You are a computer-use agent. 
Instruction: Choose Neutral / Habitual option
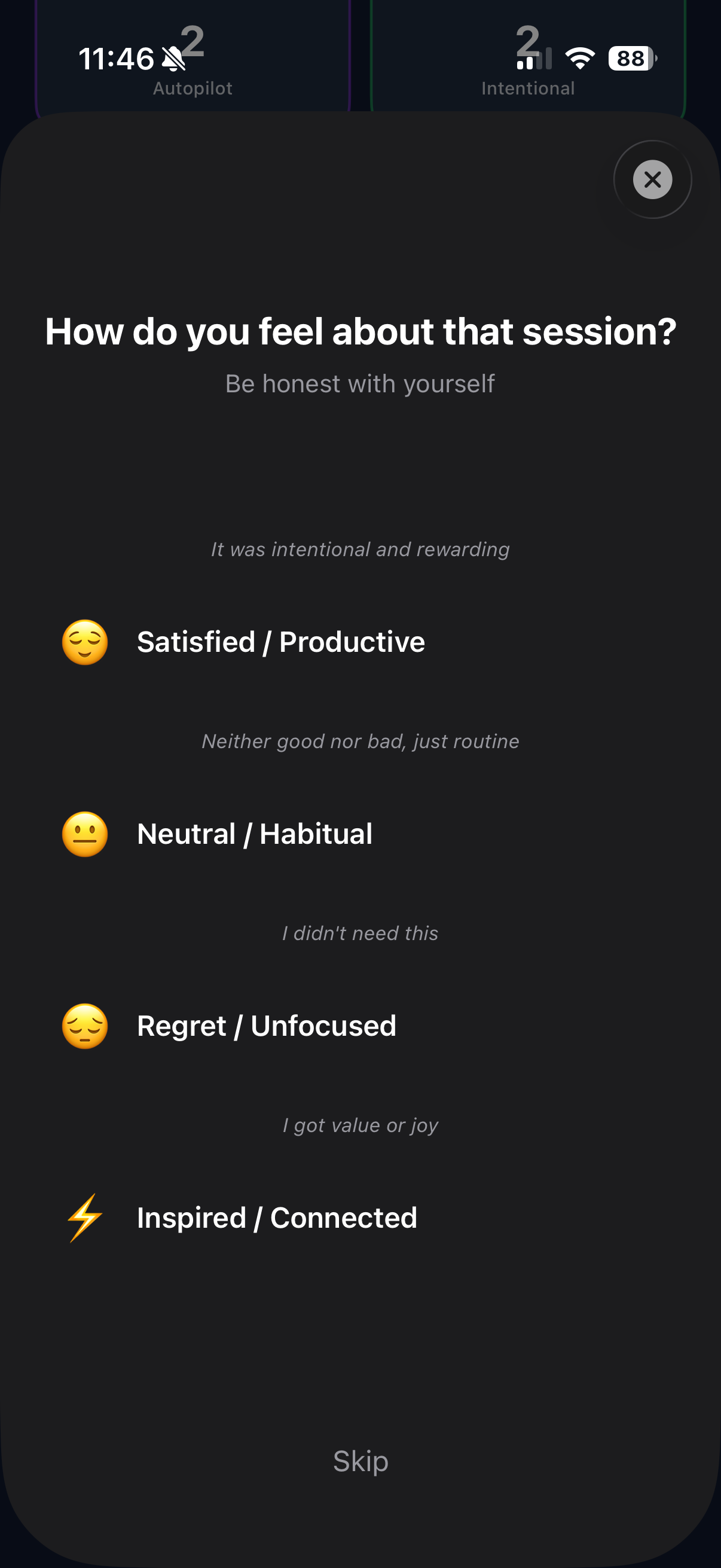(254, 834)
